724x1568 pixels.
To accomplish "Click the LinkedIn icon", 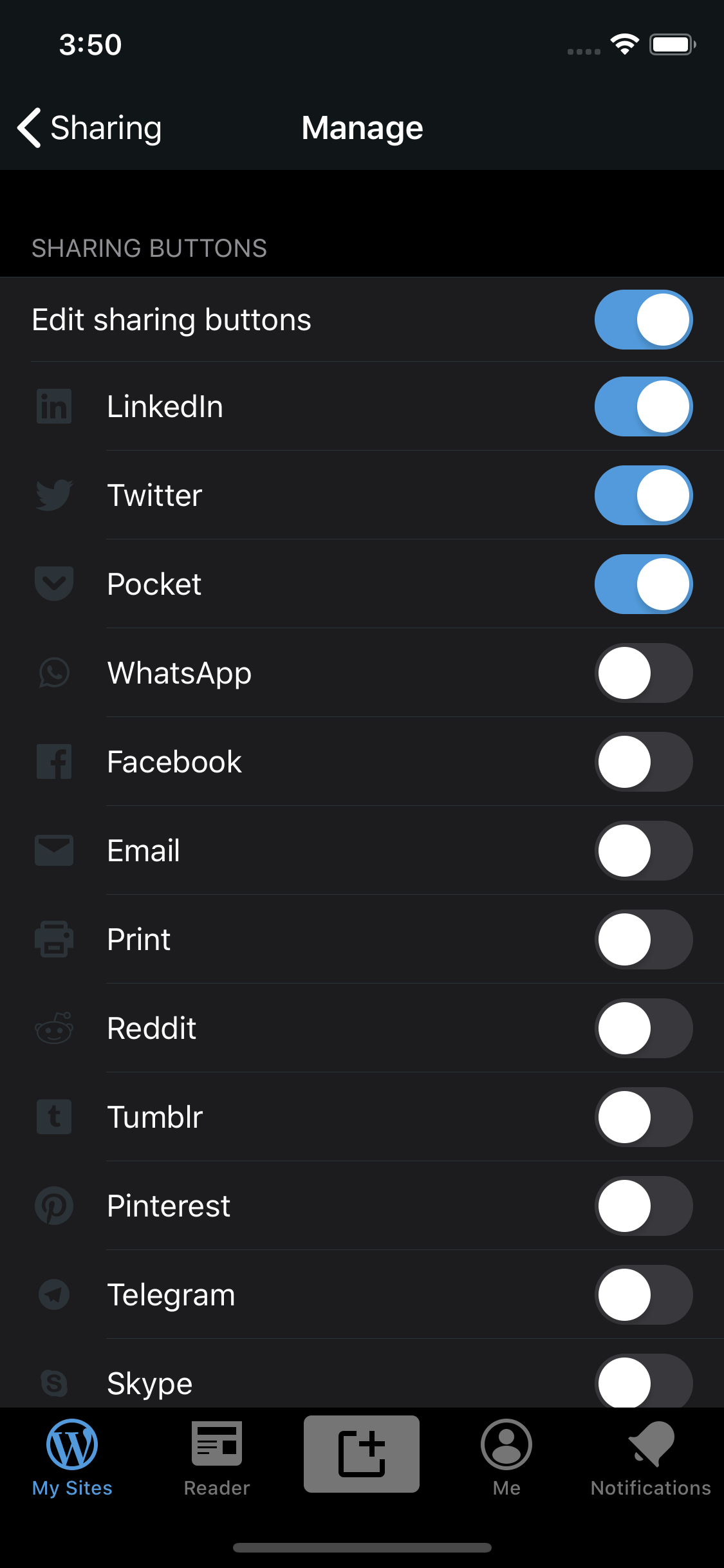I will pos(53,406).
